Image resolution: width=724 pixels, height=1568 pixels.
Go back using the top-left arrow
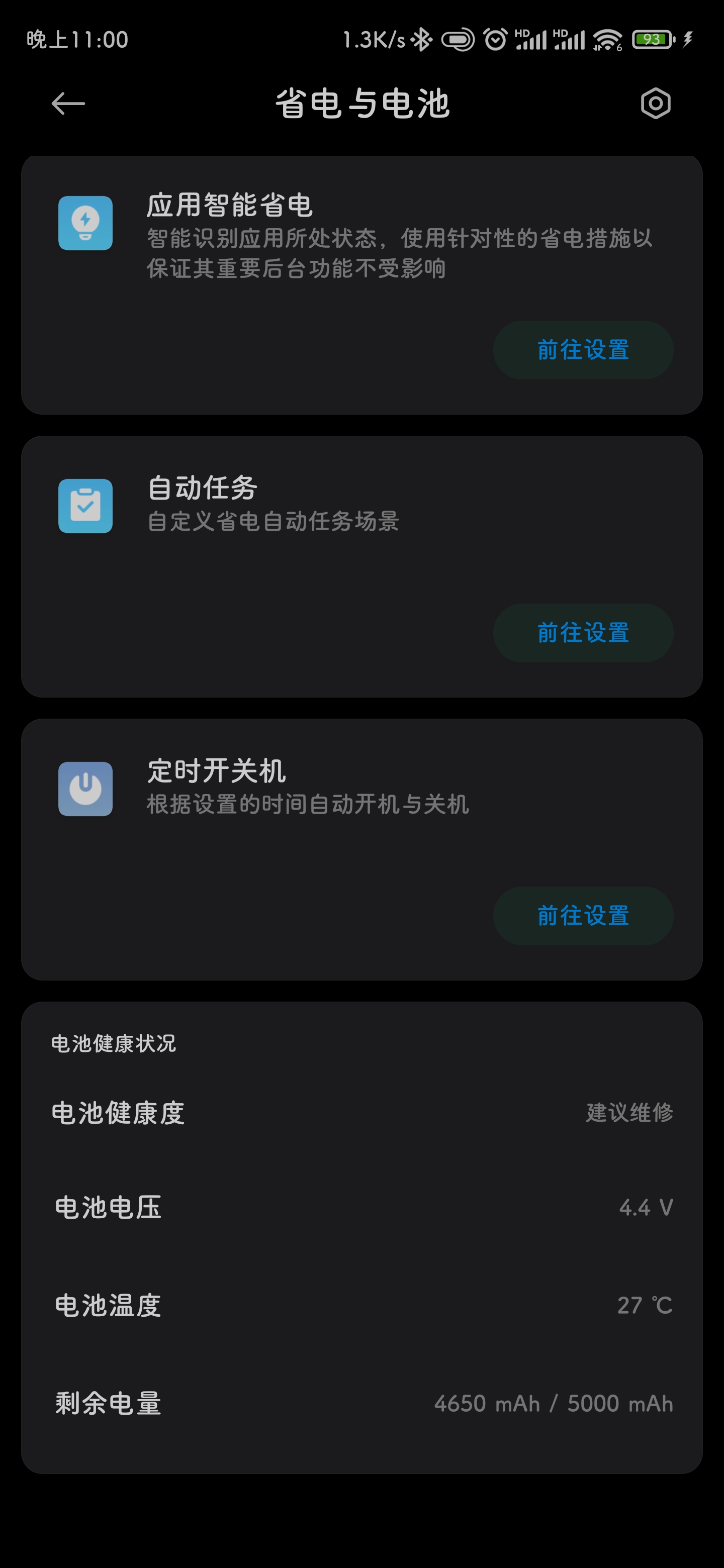(68, 104)
